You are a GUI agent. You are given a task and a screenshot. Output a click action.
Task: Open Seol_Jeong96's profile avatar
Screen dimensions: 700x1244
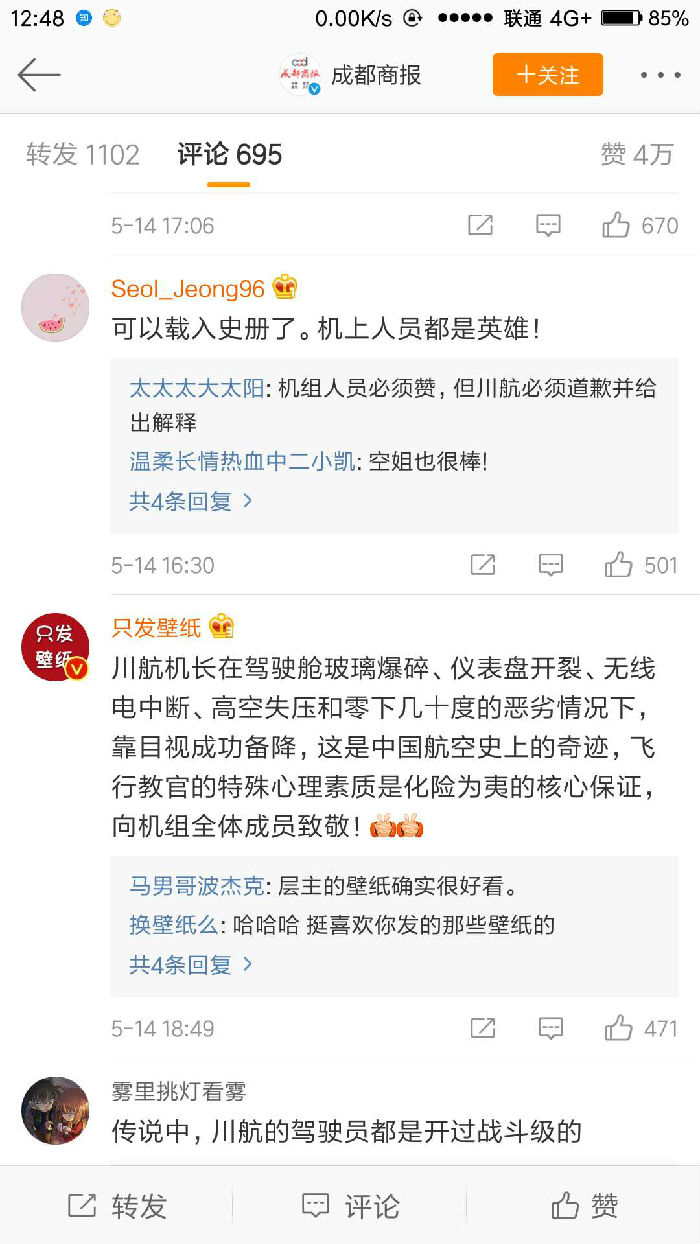click(x=55, y=308)
